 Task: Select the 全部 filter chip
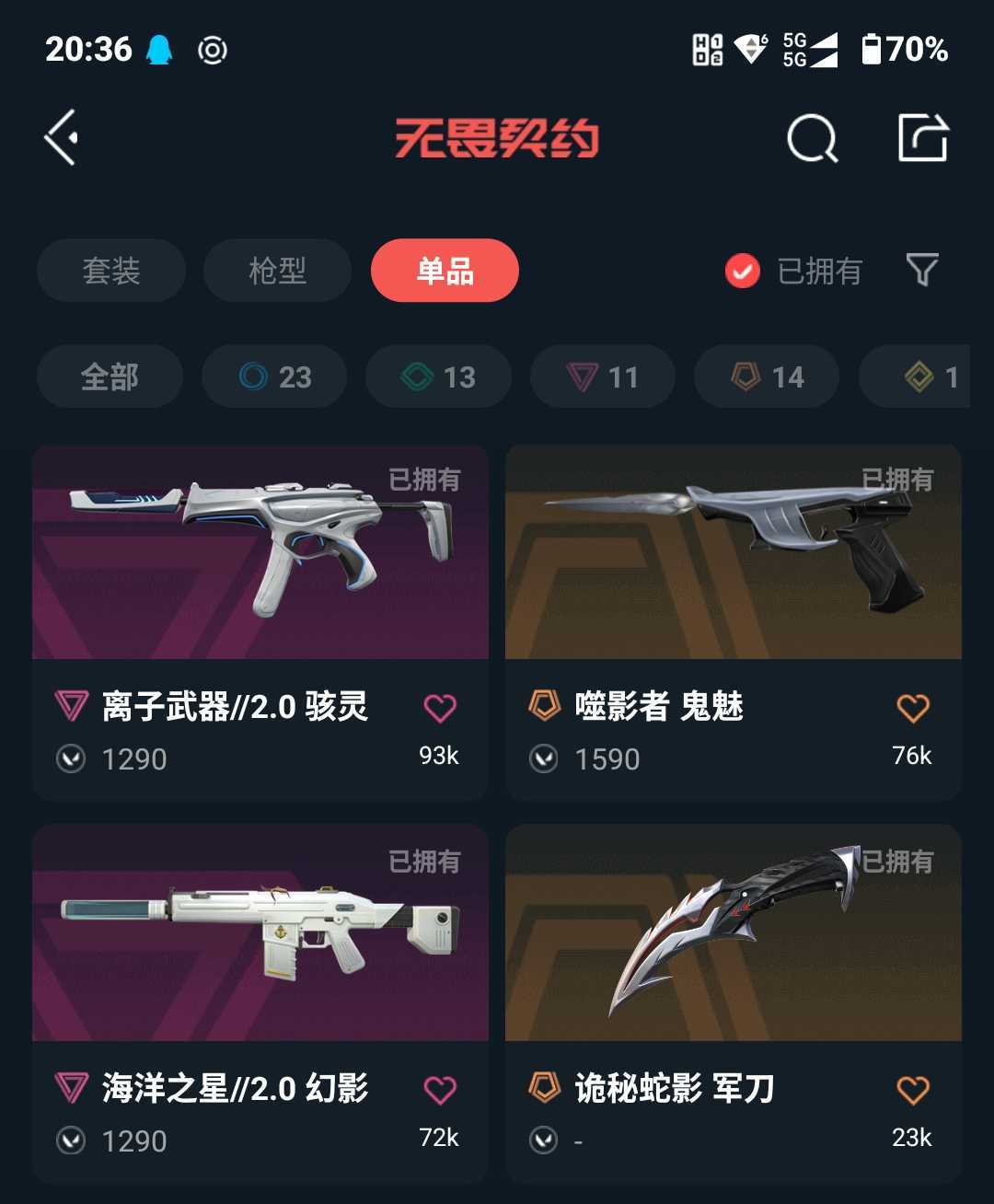(x=110, y=376)
